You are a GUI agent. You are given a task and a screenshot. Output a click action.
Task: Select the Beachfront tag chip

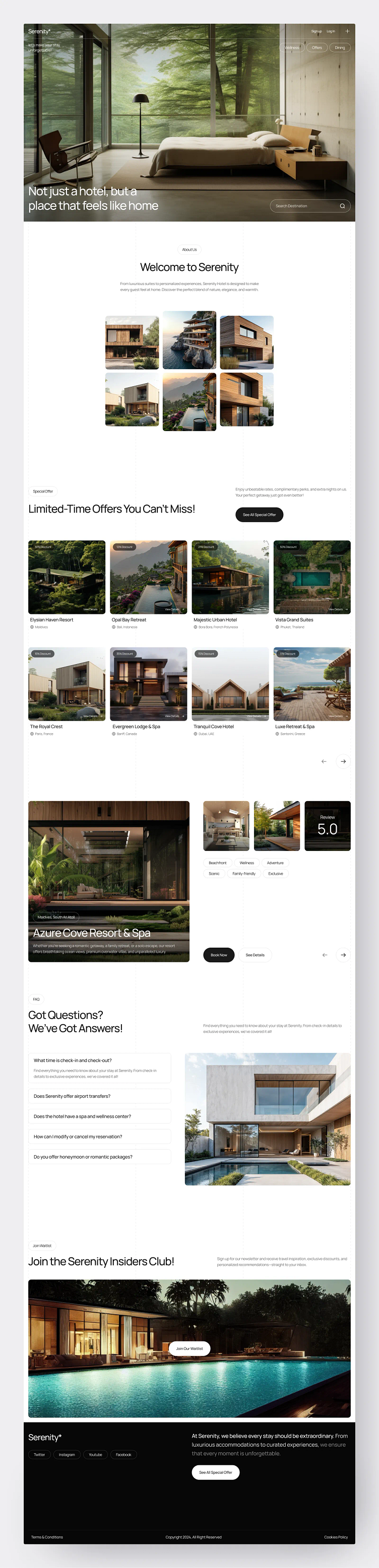(218, 863)
